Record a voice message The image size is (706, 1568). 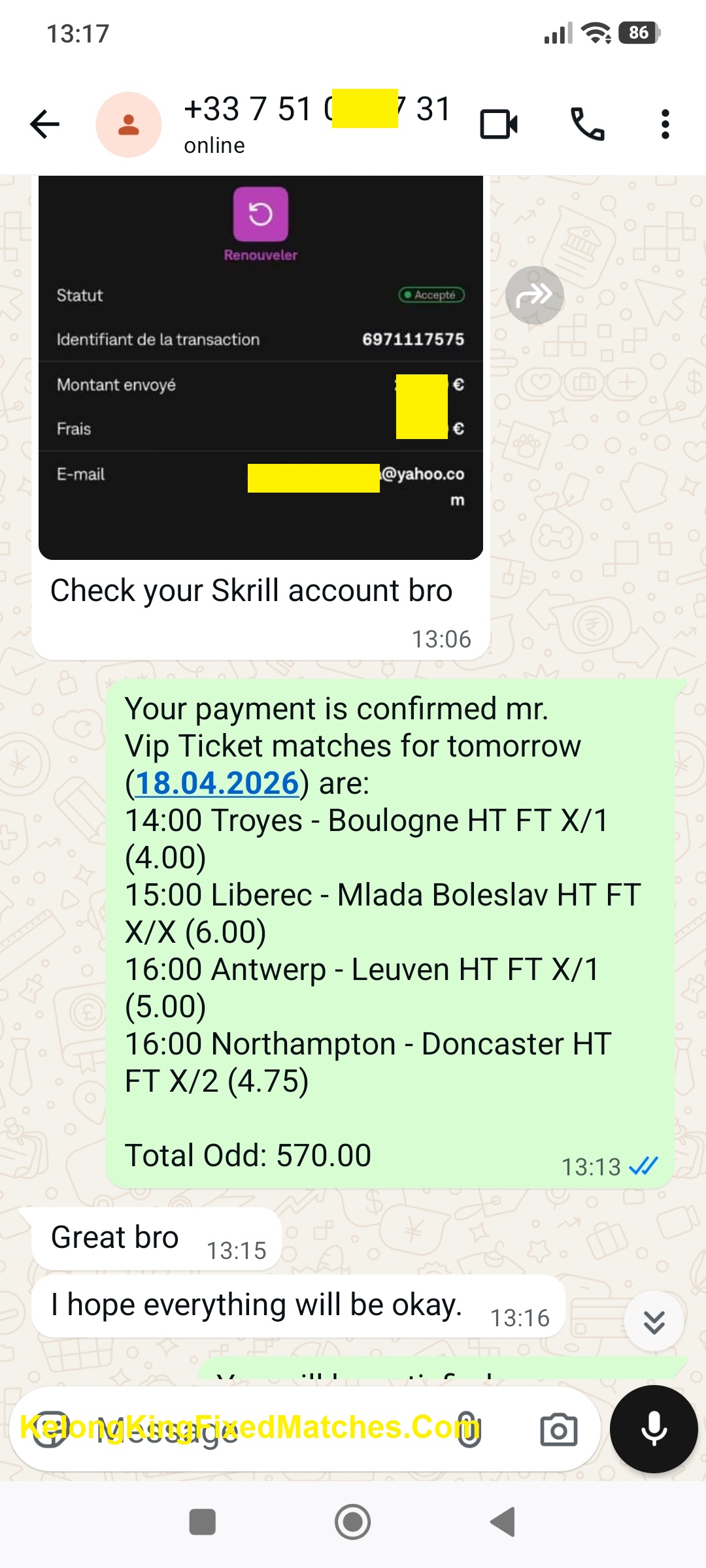[x=654, y=1429]
